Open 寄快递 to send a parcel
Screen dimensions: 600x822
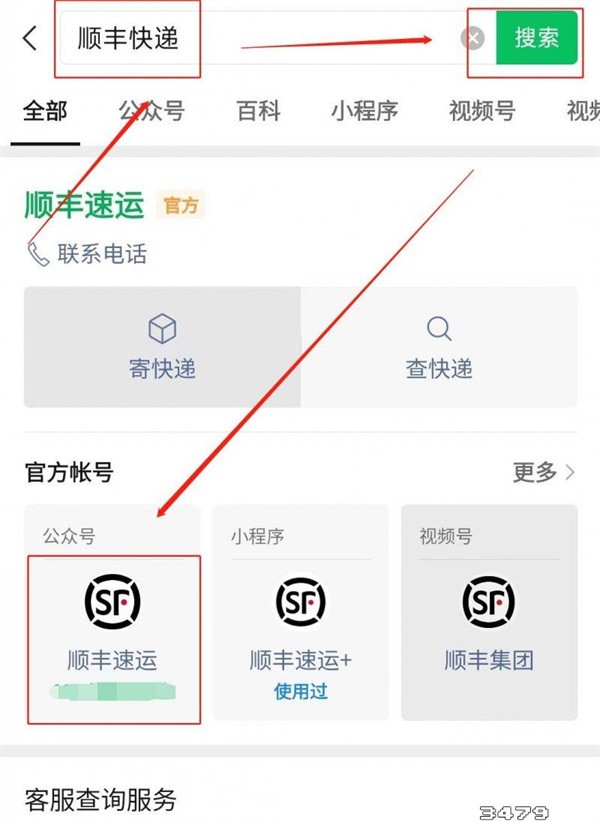(x=162, y=347)
